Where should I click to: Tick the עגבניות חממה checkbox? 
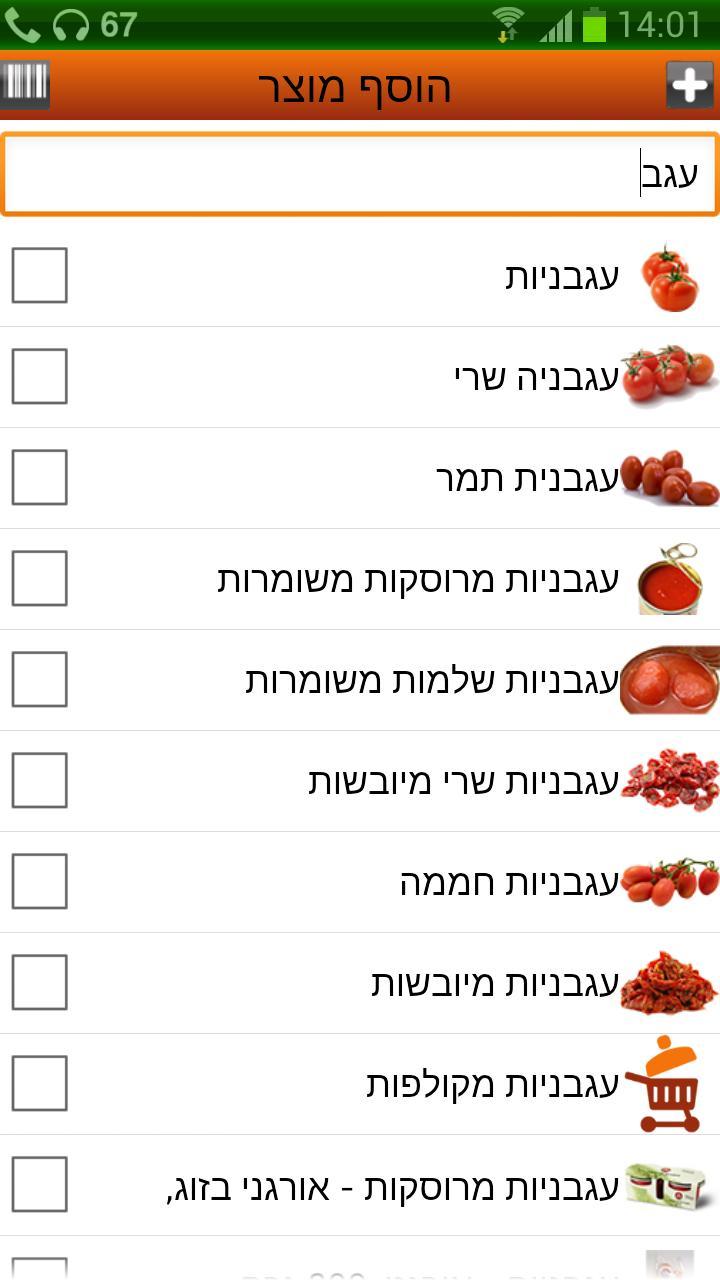pyautogui.click(x=40, y=882)
